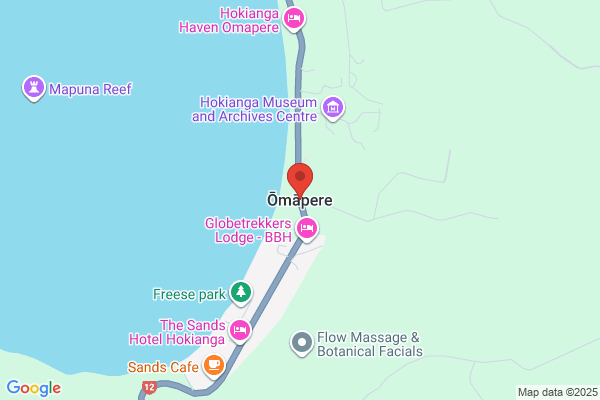This screenshot has height=400, width=600.
Task: Open Flow Massage & Botanical Facials pin
Action: [x=301, y=344]
